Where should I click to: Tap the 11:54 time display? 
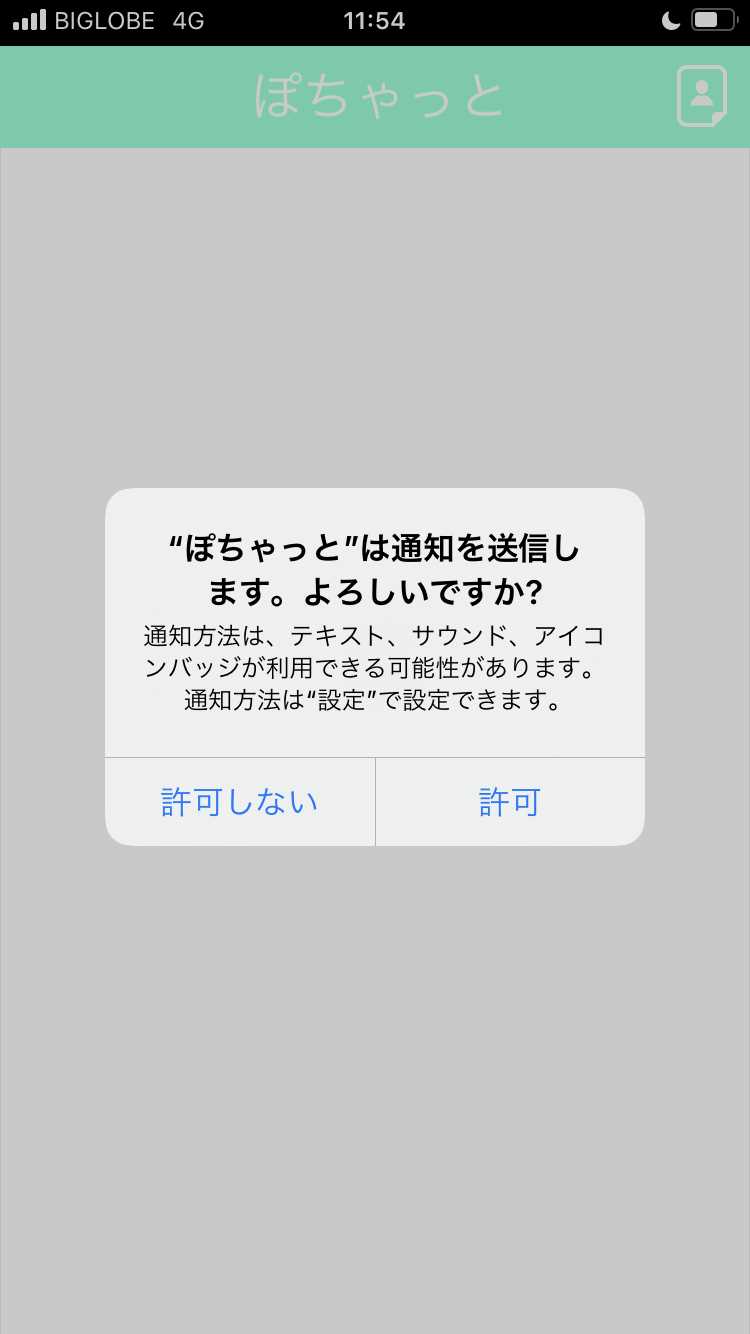click(x=373, y=20)
